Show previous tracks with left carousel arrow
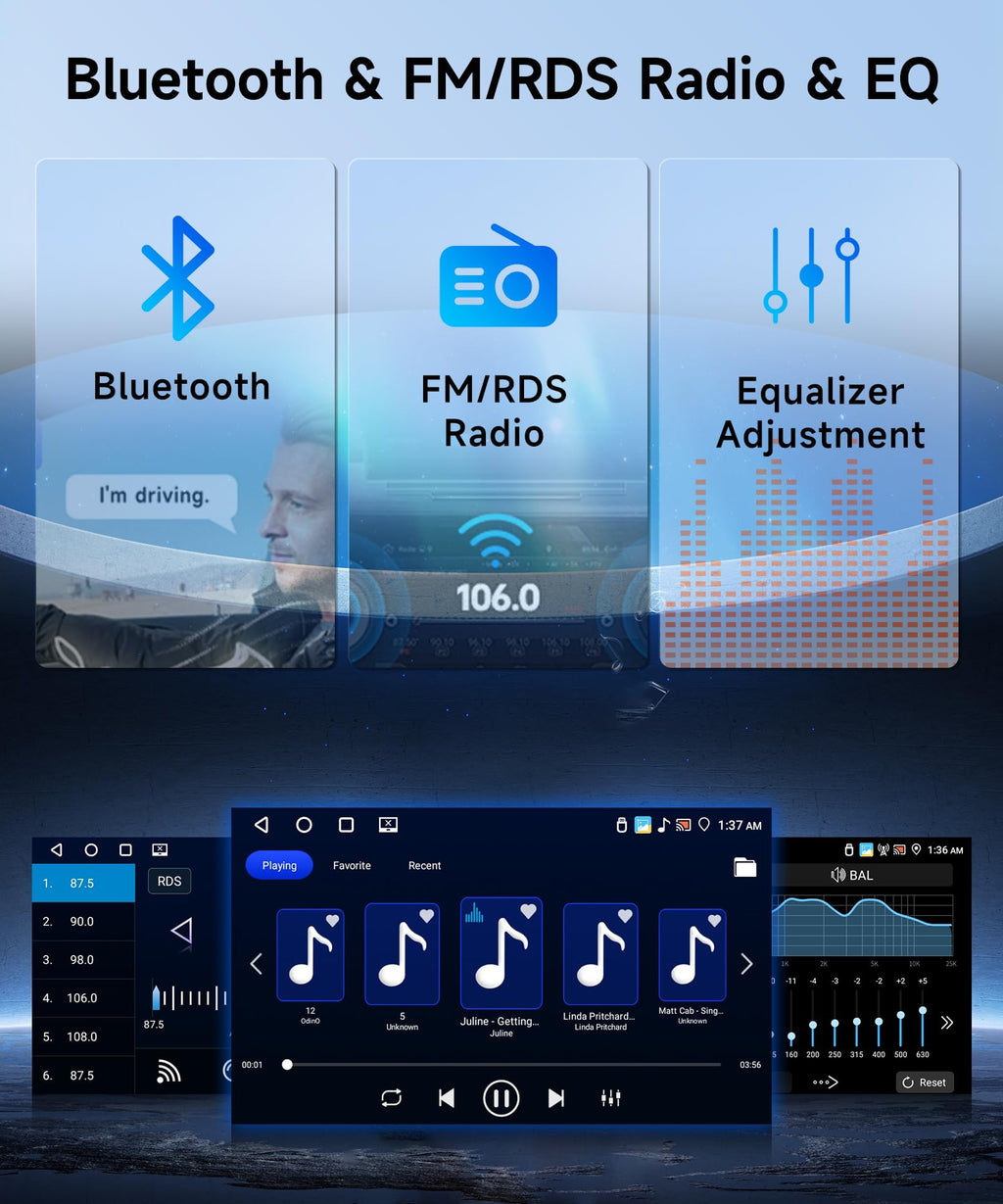 [x=256, y=963]
